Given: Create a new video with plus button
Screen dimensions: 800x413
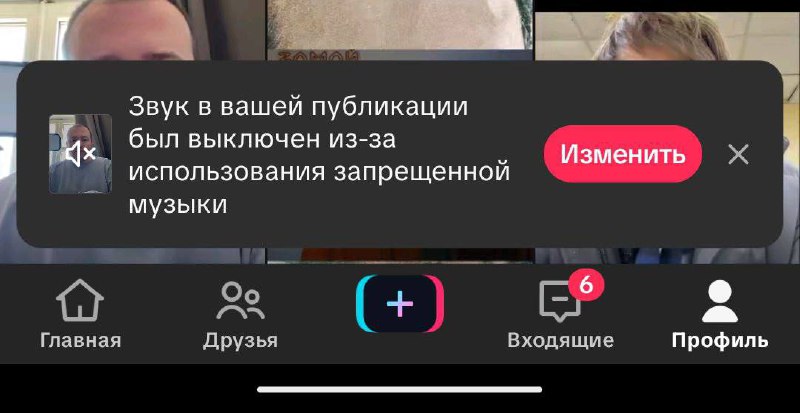Looking at the screenshot, I should click(400, 304).
